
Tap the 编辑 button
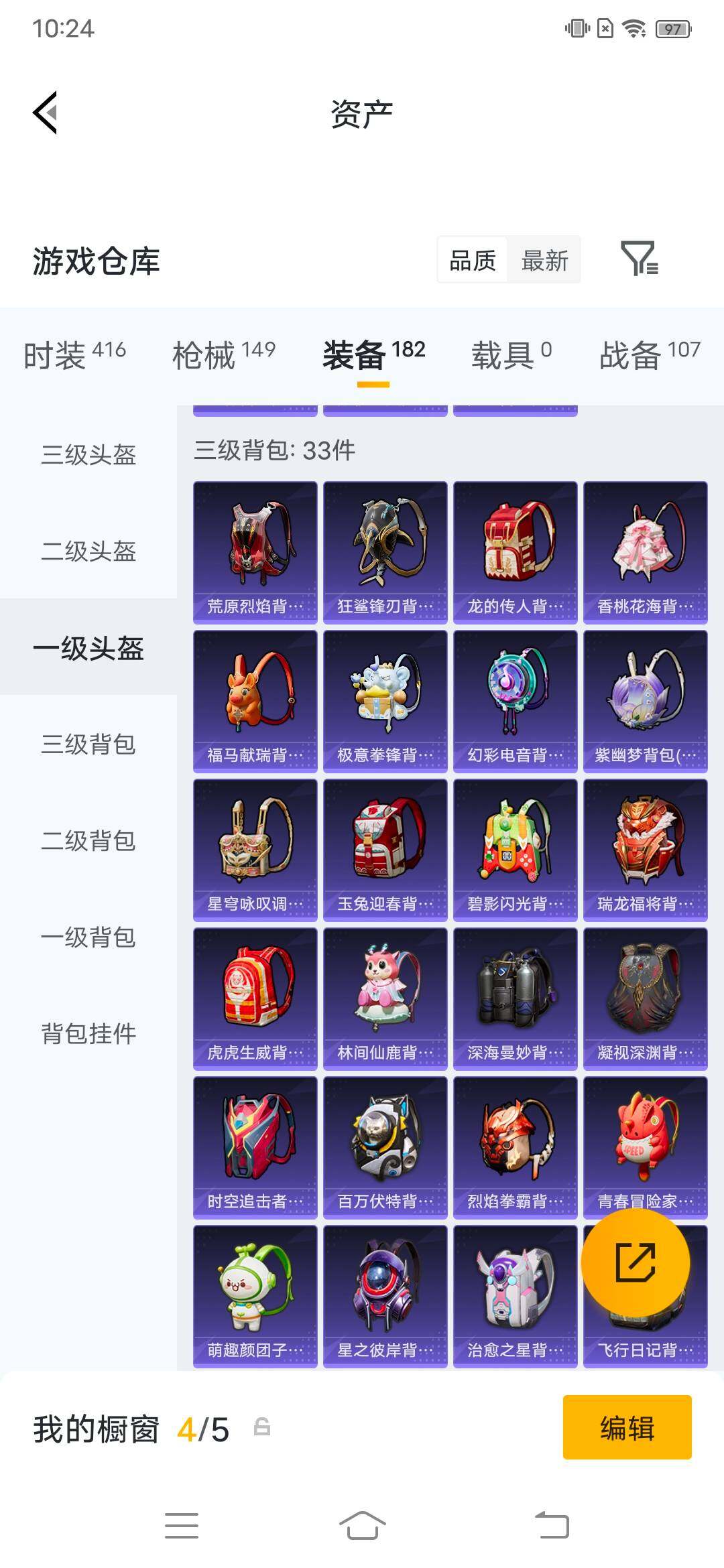(626, 1426)
